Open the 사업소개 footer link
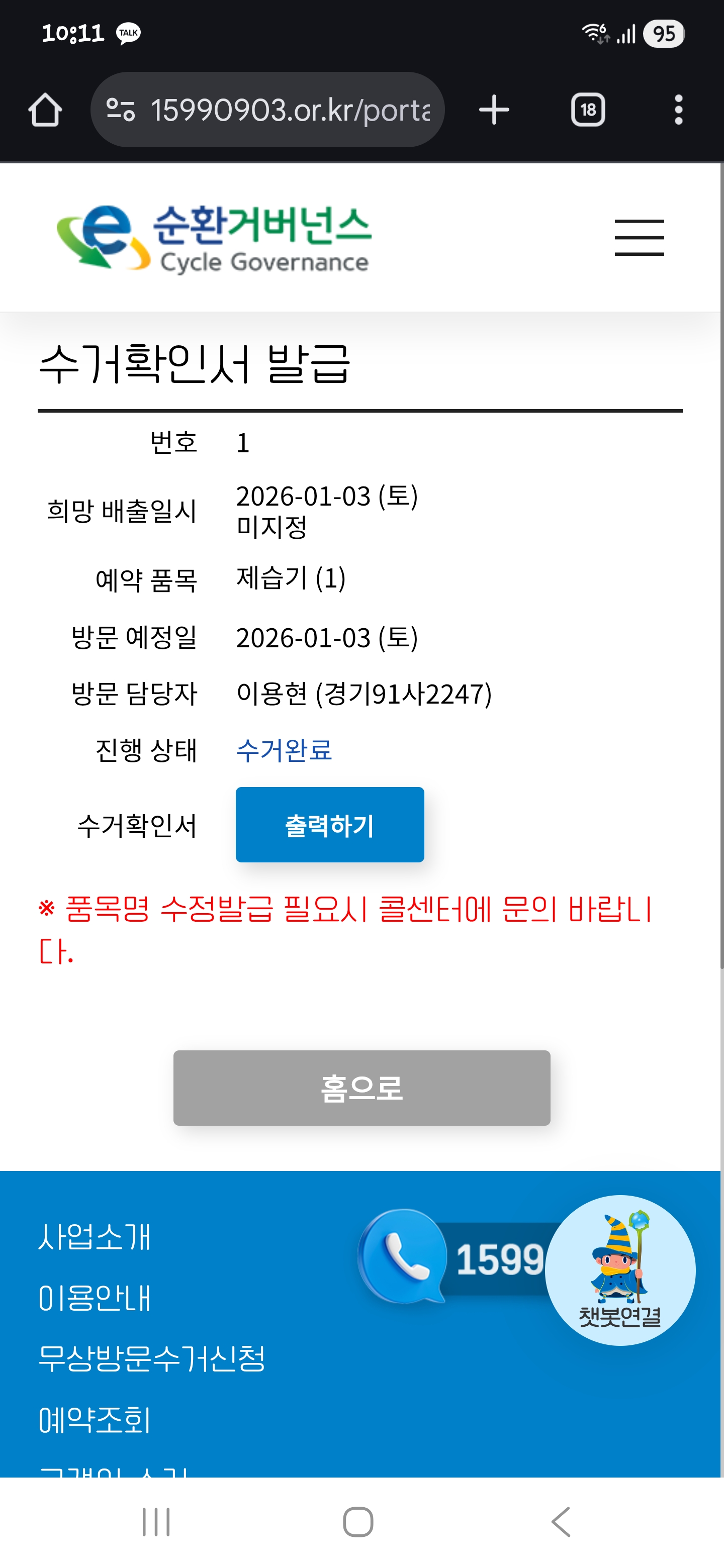The image size is (724, 1568). (x=95, y=1237)
